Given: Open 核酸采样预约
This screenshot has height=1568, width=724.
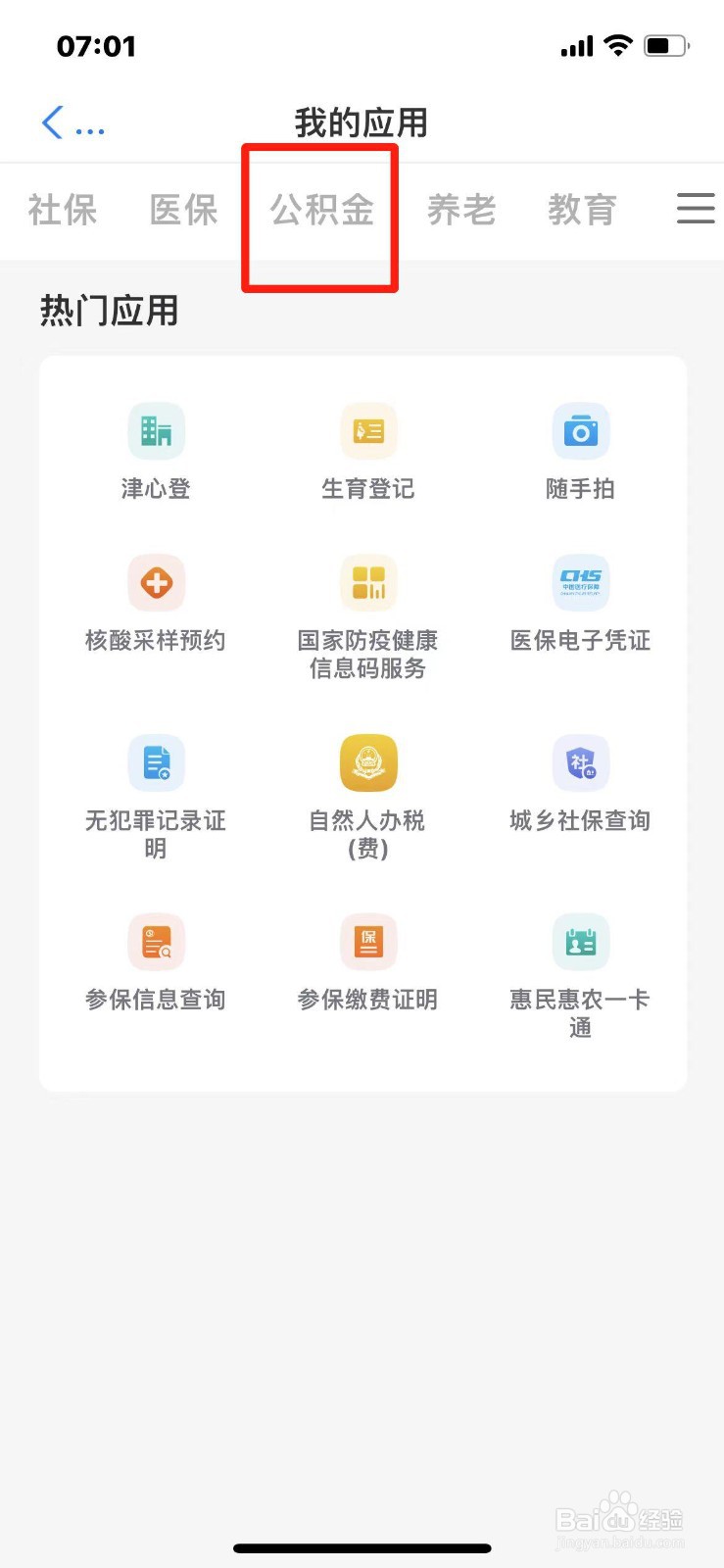Looking at the screenshot, I should [x=156, y=604].
